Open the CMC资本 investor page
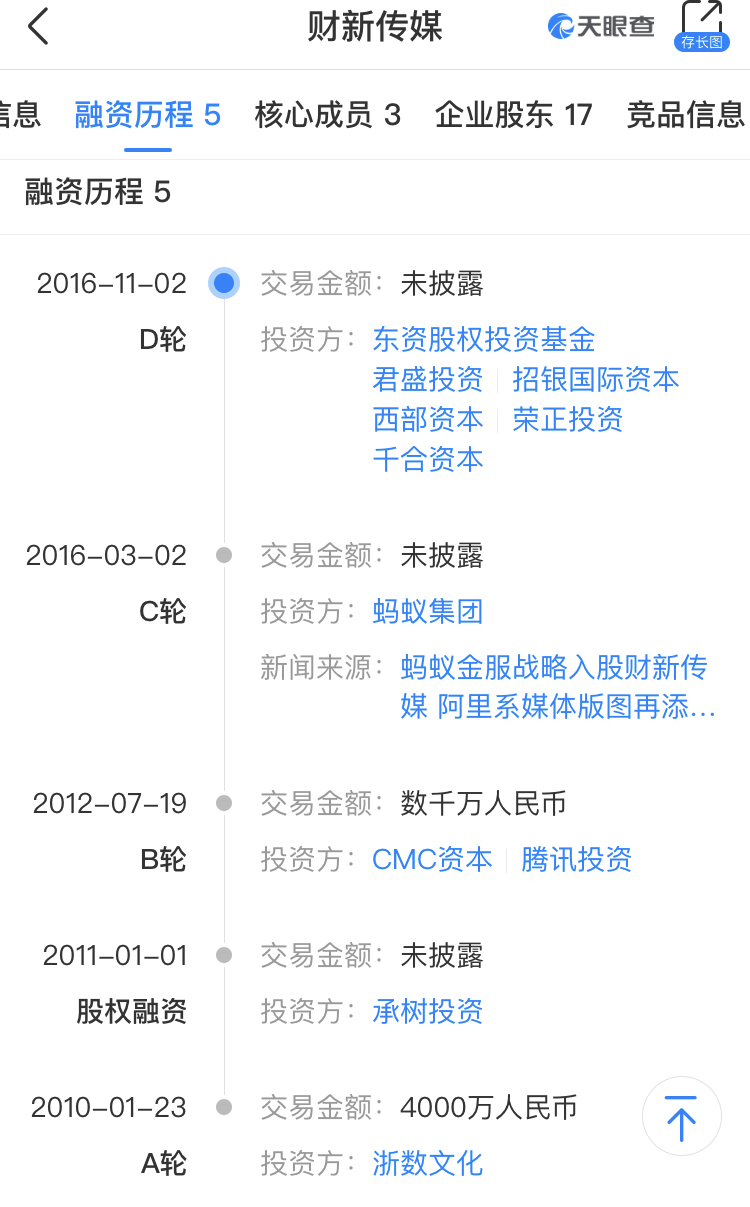The height and width of the screenshot is (1207, 750). [x=432, y=859]
